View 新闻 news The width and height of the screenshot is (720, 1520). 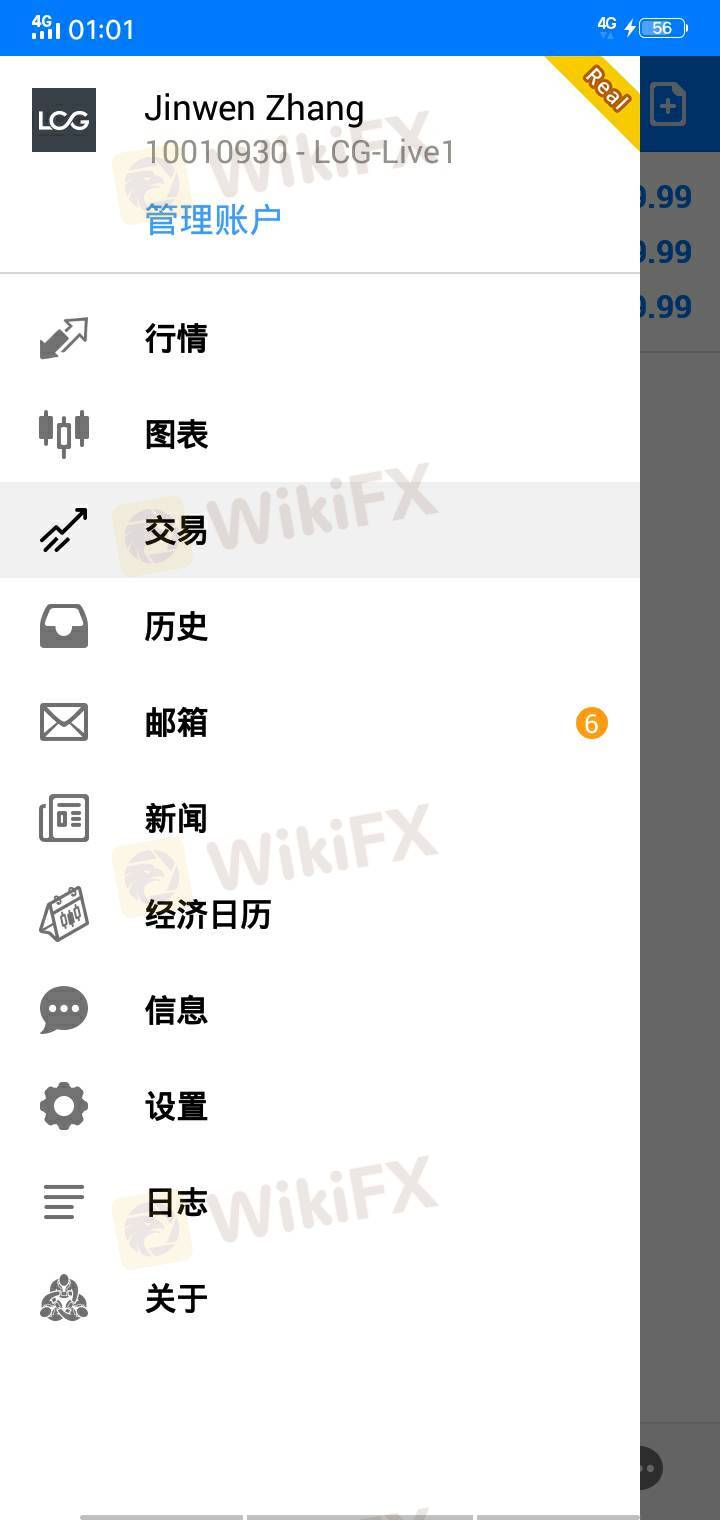tap(176, 819)
